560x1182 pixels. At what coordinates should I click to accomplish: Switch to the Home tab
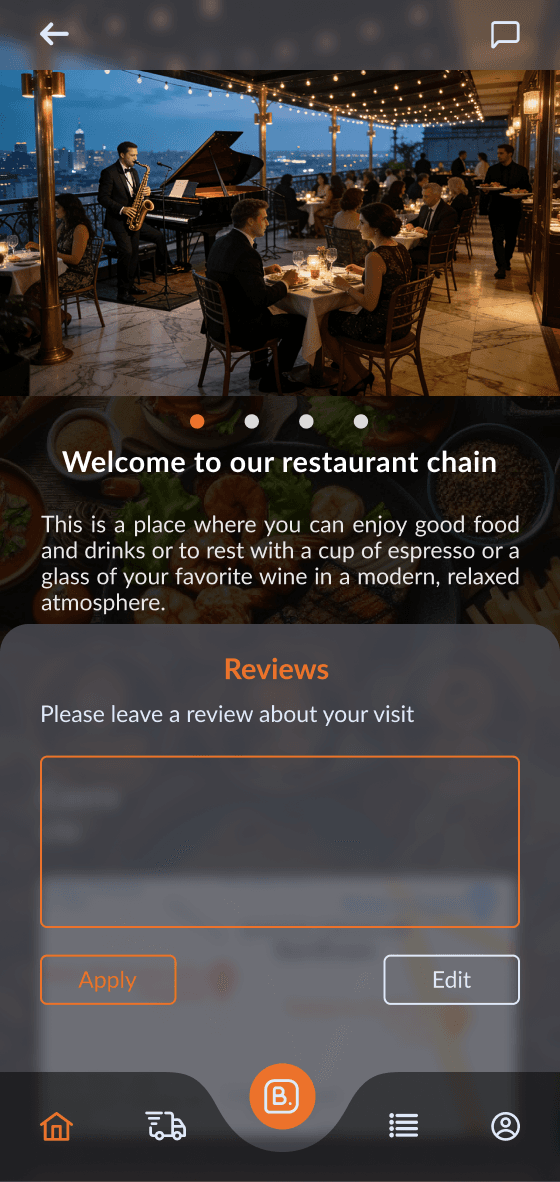[x=56, y=1126]
